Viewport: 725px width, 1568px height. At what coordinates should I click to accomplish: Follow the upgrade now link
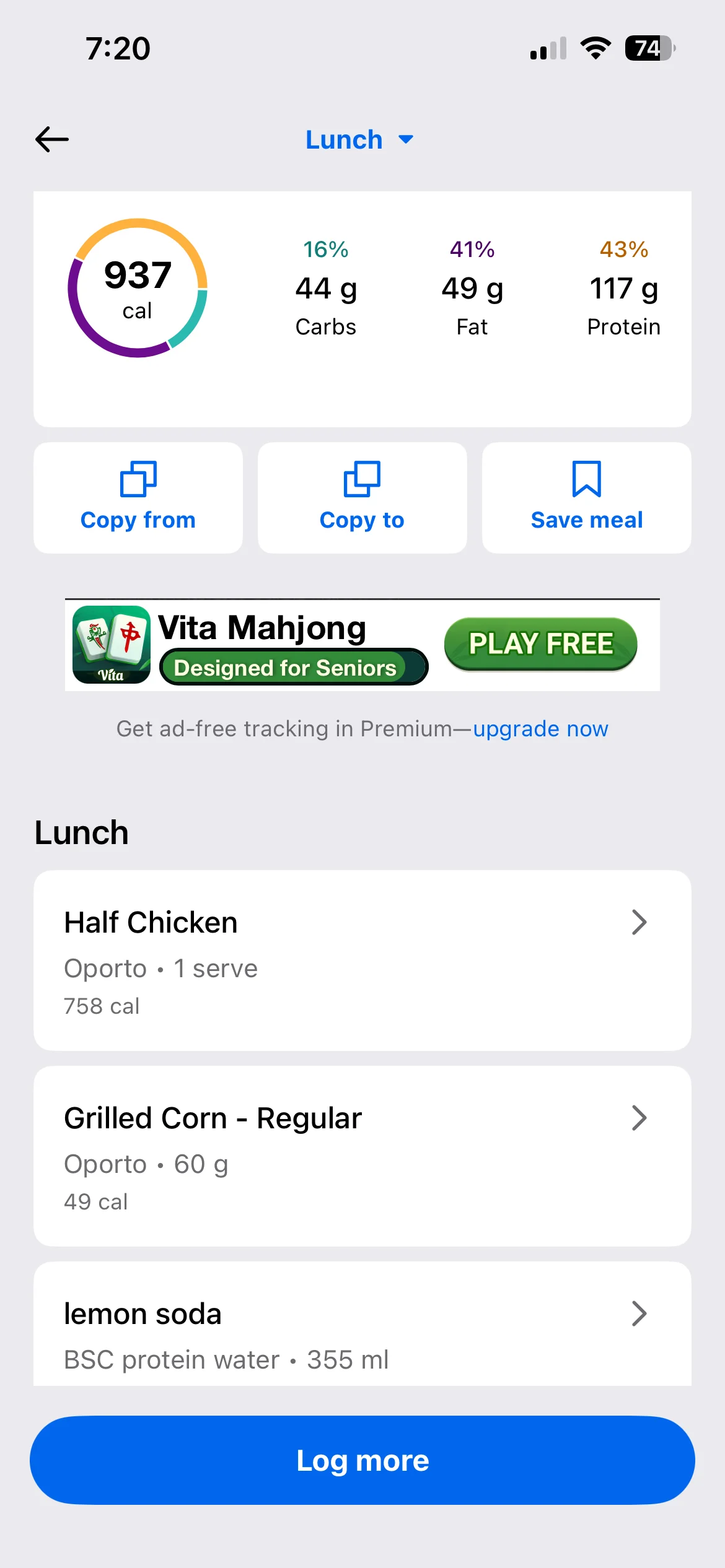(540, 729)
